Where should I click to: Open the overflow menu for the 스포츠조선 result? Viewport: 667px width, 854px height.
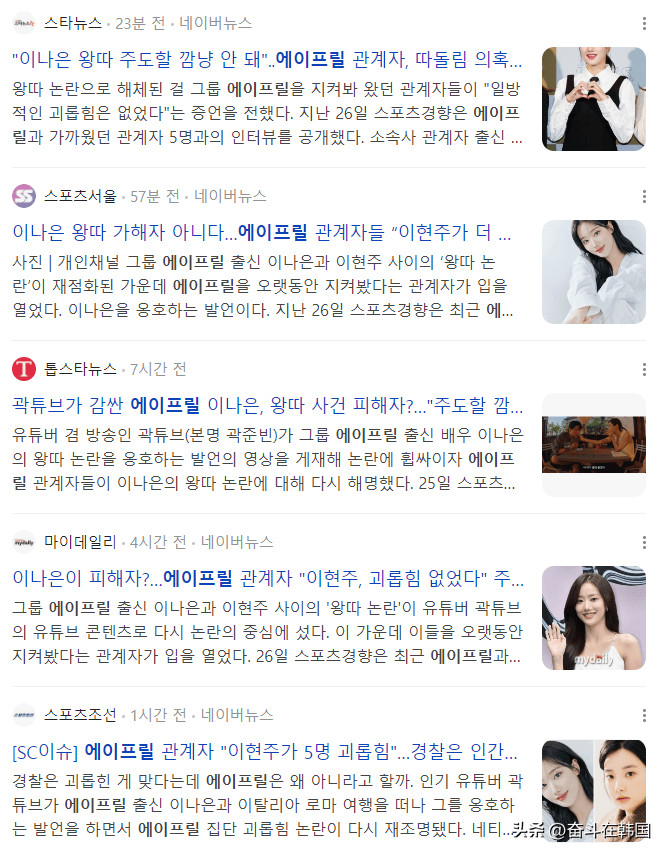[643, 715]
